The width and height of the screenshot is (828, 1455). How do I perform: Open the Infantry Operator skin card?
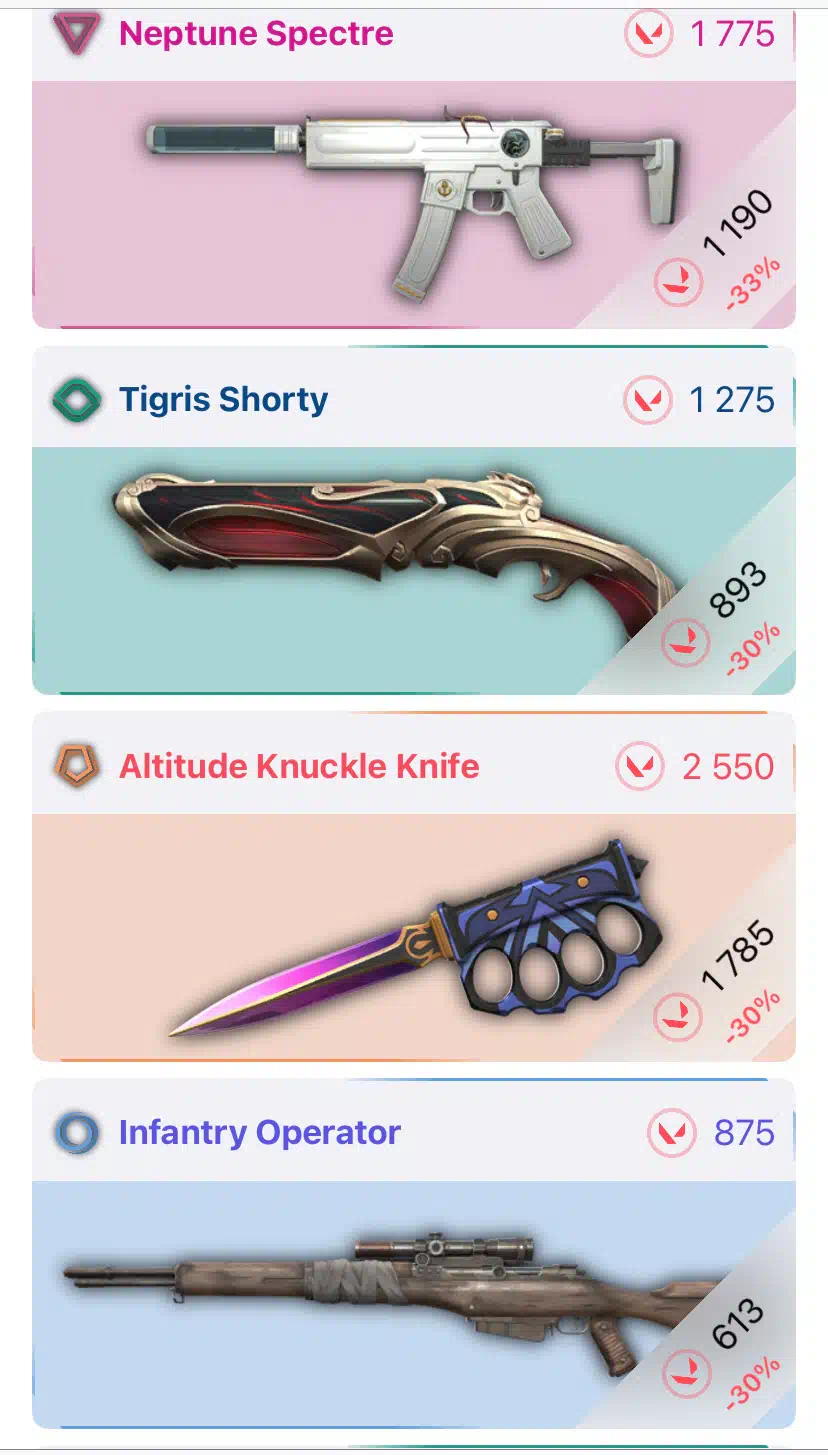(x=414, y=1254)
